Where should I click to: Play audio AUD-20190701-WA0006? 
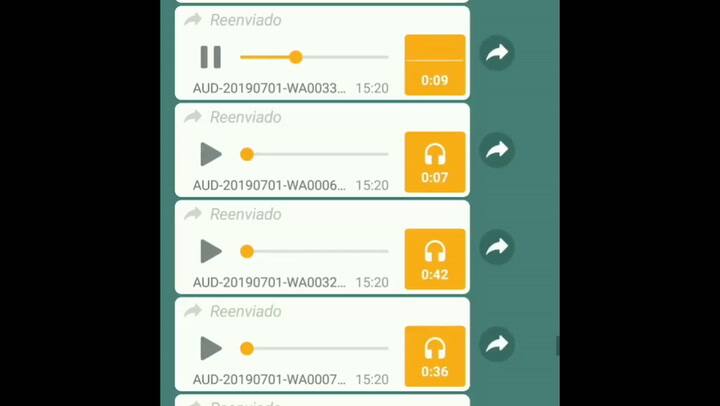pos(210,154)
